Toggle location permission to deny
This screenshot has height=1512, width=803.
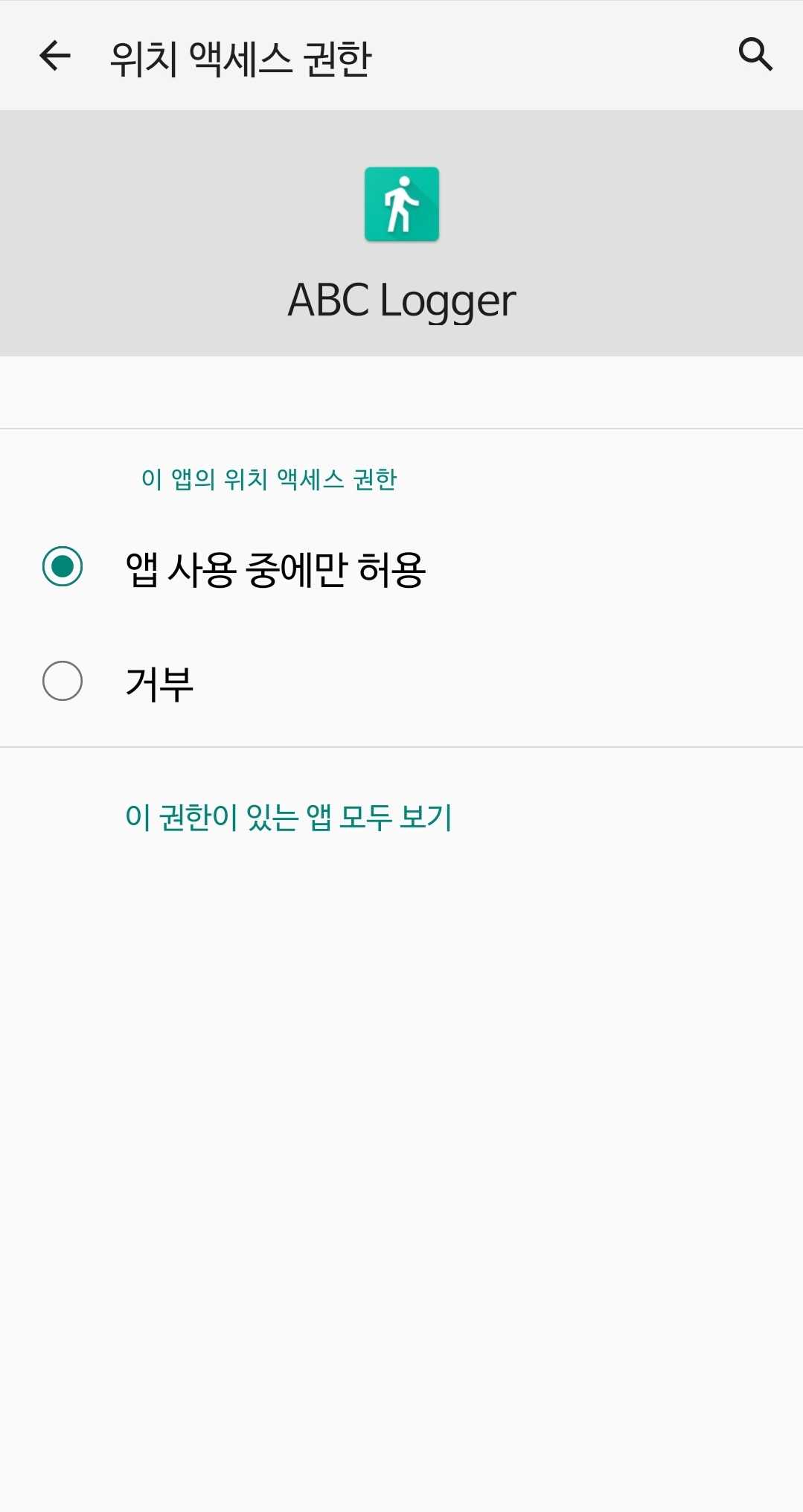159,684
